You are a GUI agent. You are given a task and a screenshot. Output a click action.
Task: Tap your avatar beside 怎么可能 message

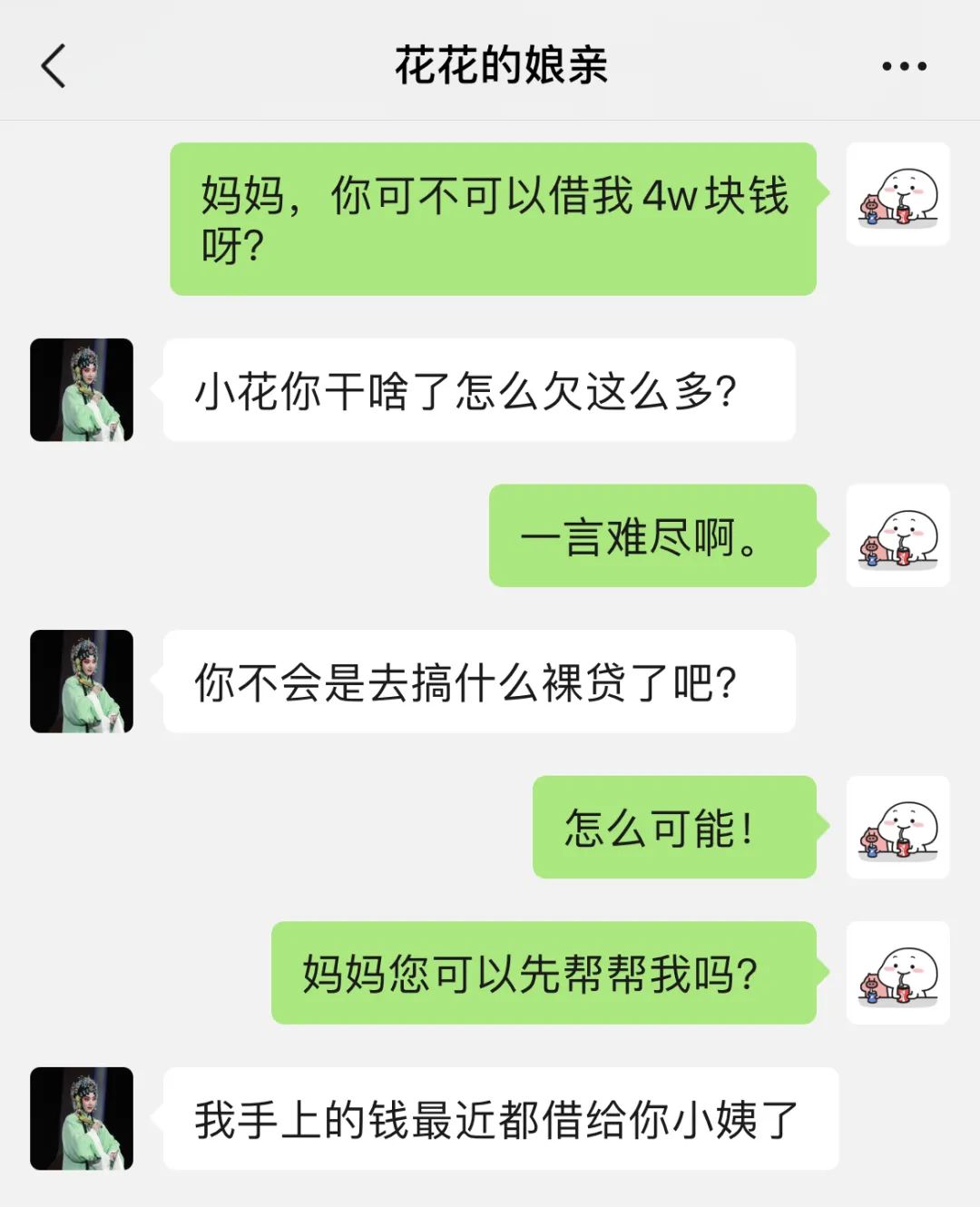pos(897,828)
